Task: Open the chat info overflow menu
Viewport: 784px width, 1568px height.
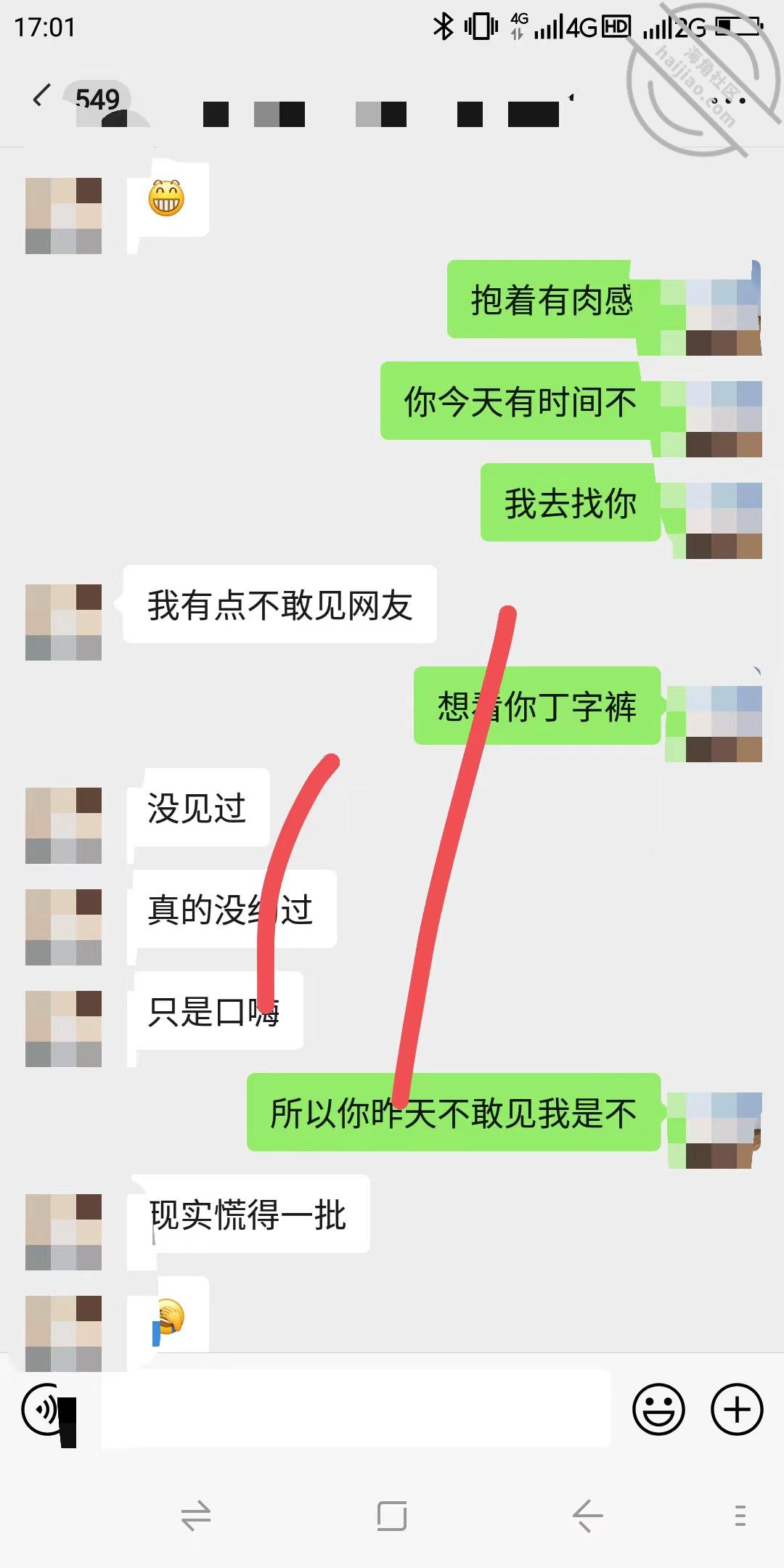Action: [x=728, y=100]
